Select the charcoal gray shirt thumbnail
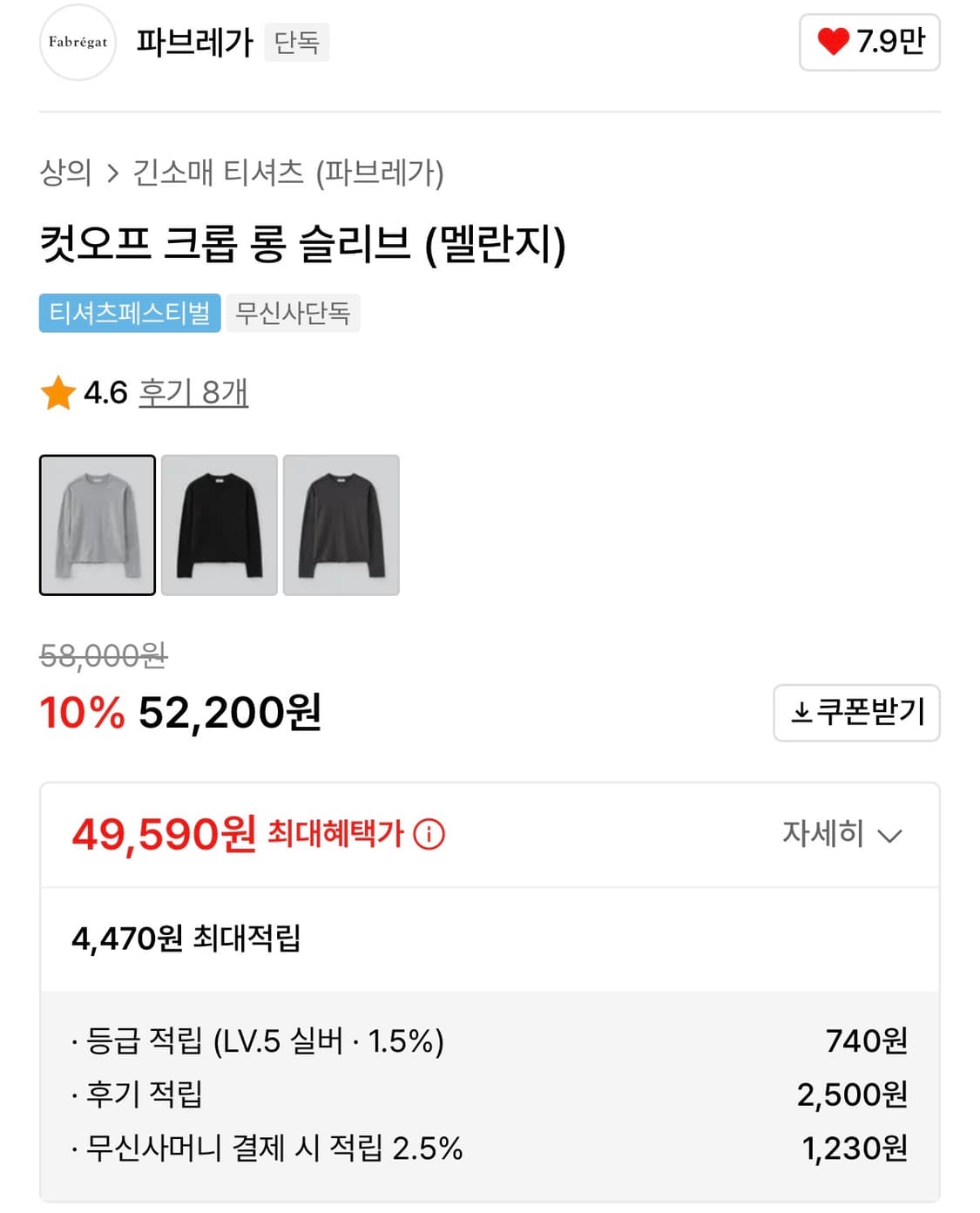980x1213 pixels. 341,525
